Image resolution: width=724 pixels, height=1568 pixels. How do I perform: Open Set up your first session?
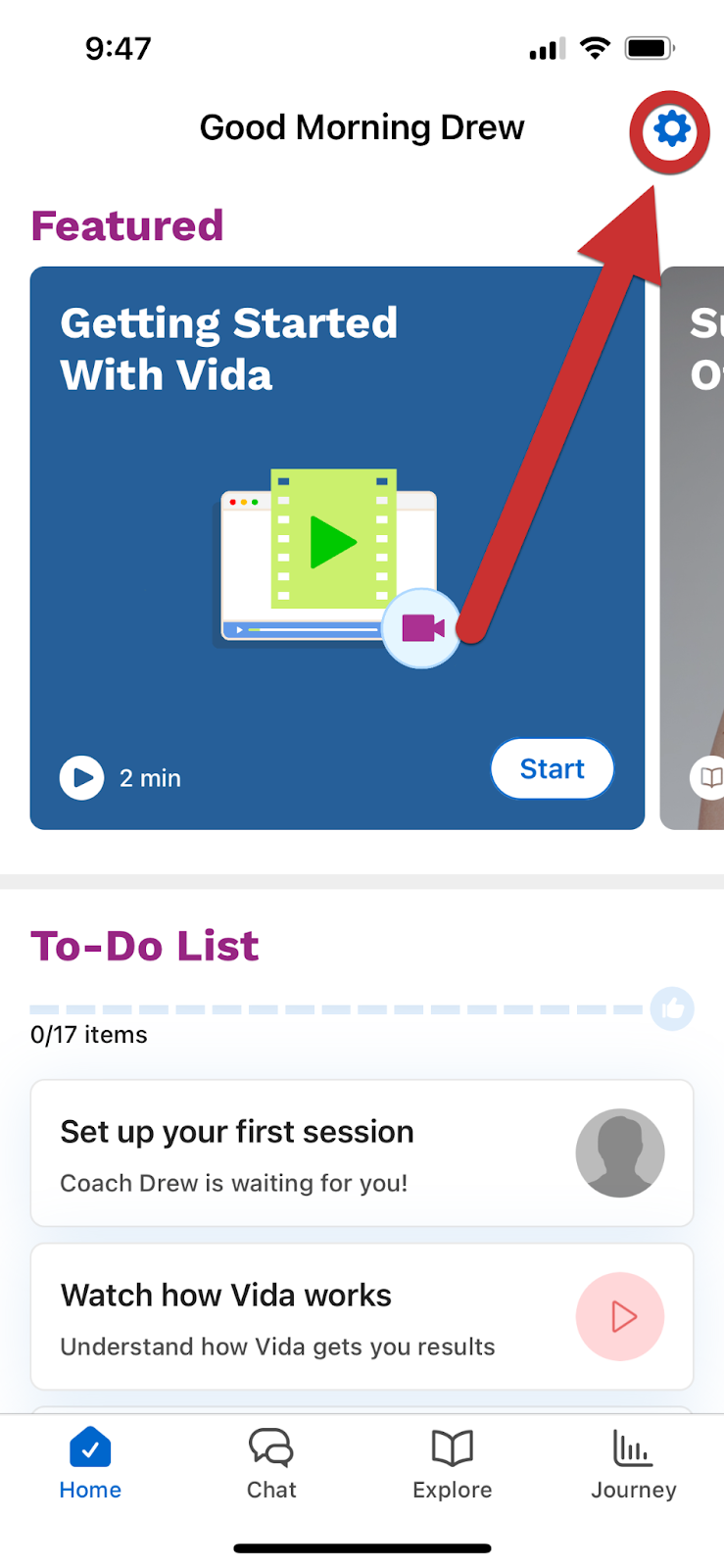[x=362, y=1153]
